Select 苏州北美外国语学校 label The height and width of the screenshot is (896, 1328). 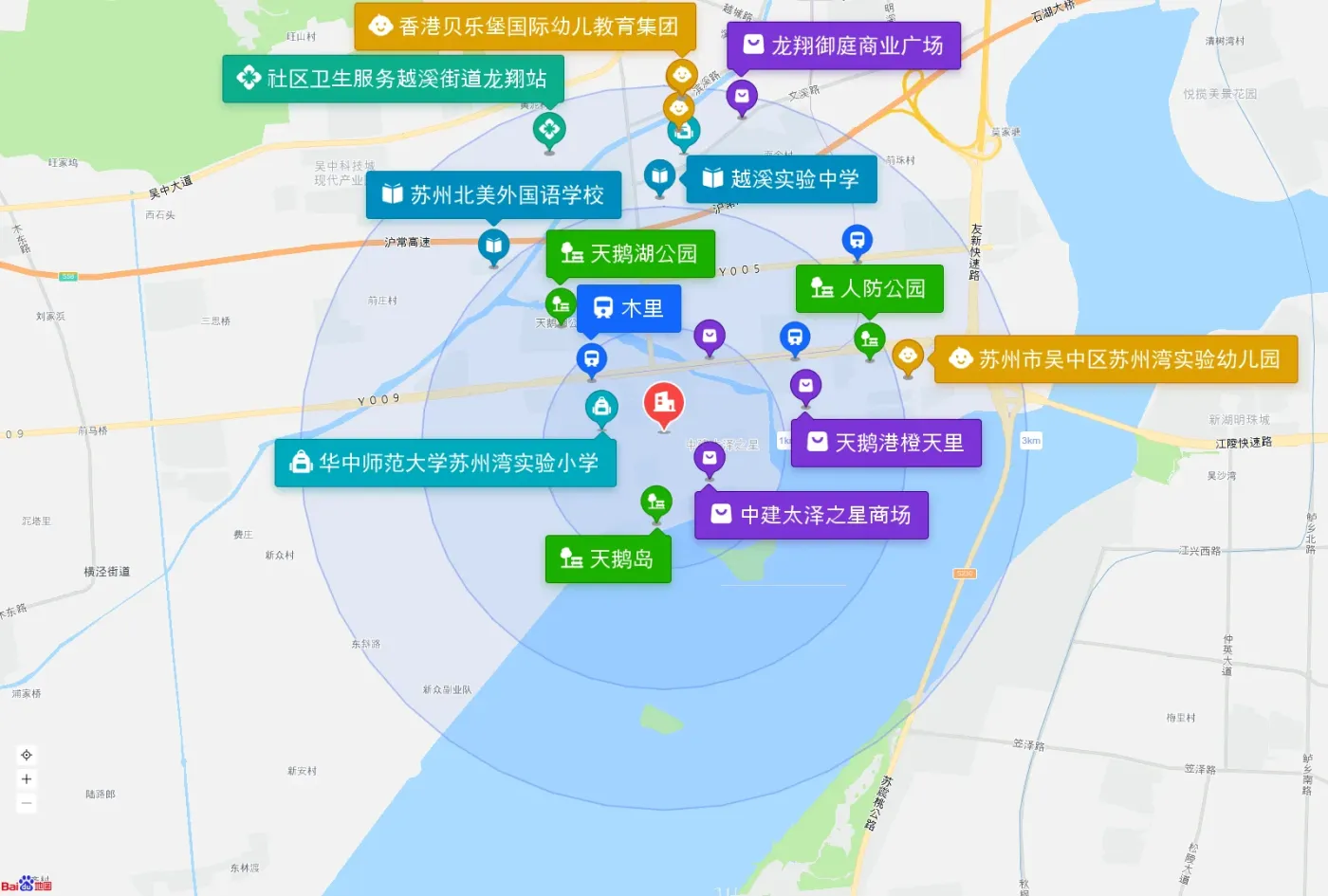click(493, 195)
